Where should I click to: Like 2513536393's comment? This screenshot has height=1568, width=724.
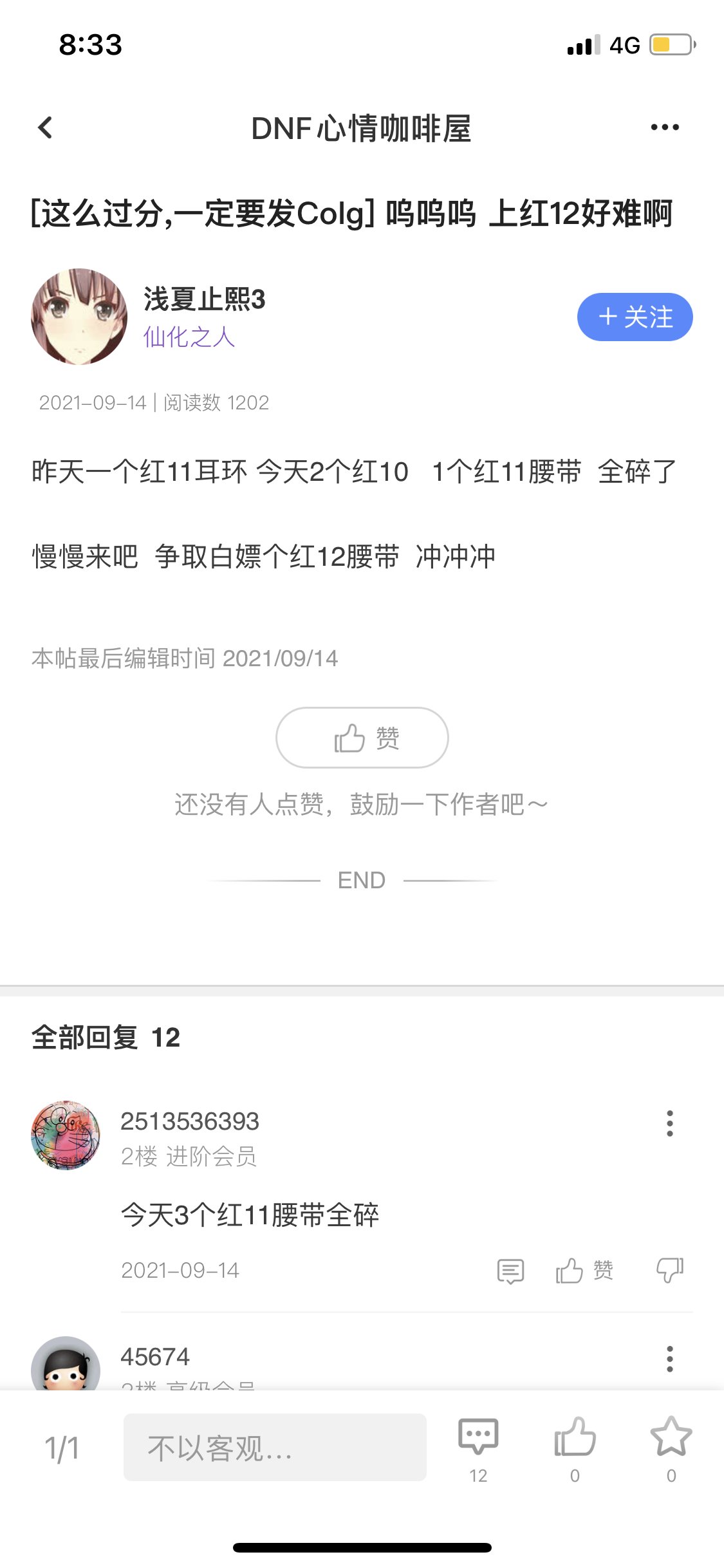tap(584, 1271)
